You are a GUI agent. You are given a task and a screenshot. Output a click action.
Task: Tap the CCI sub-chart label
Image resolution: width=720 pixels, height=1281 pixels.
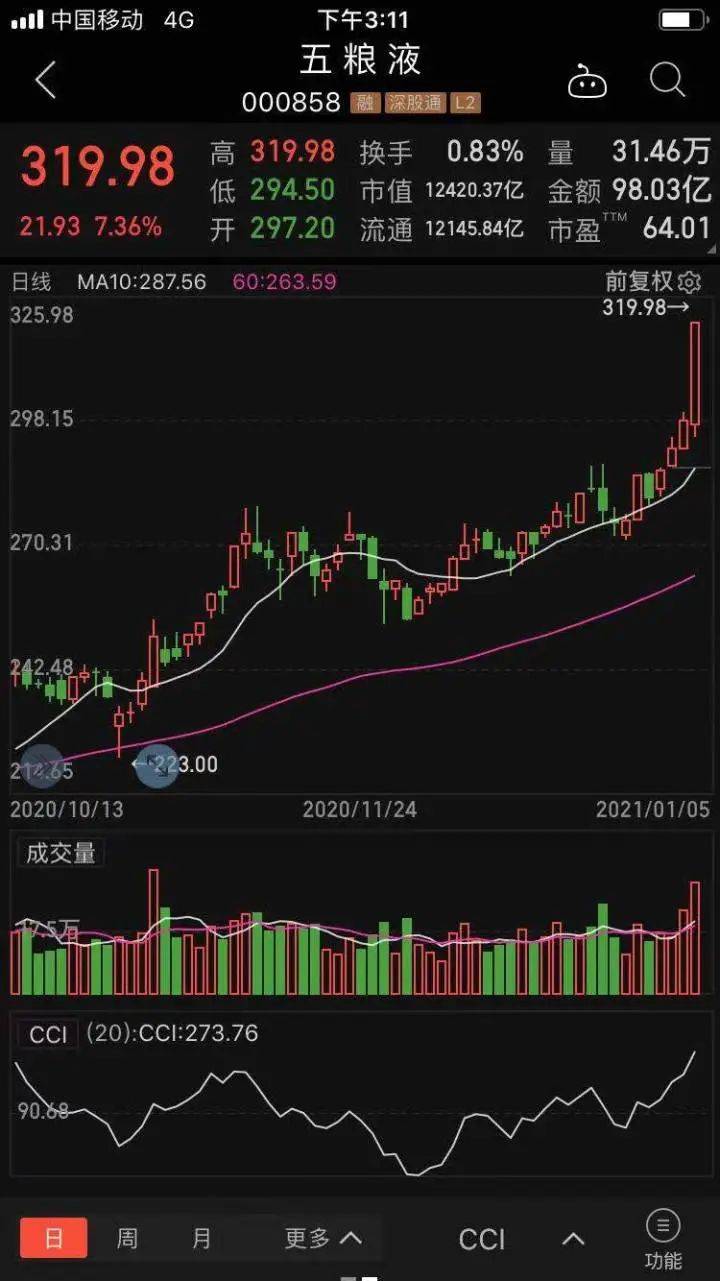point(48,1033)
